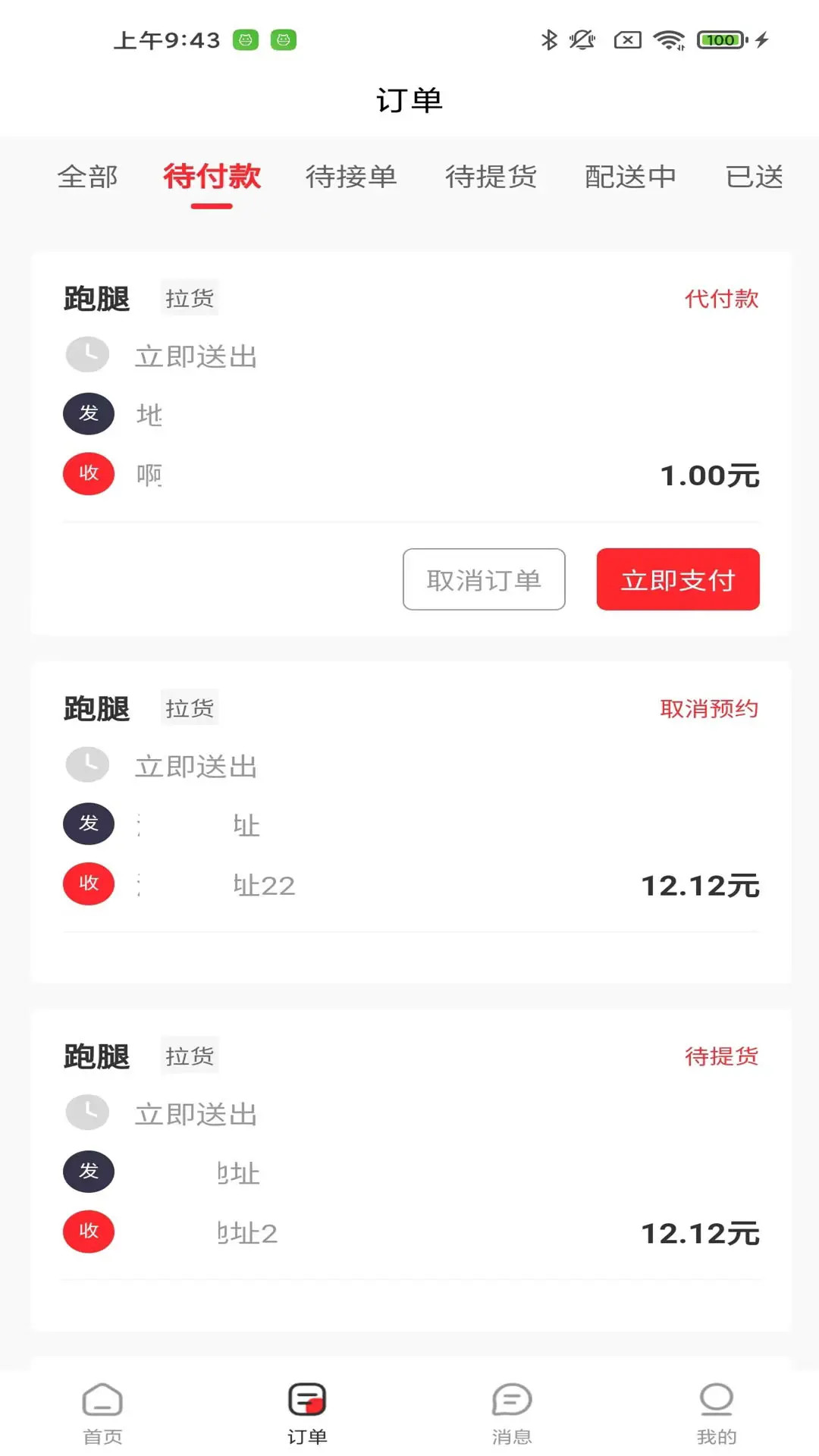Click the clock icon on the last 待提货 order
The height and width of the screenshot is (1456, 819).
tap(87, 1112)
